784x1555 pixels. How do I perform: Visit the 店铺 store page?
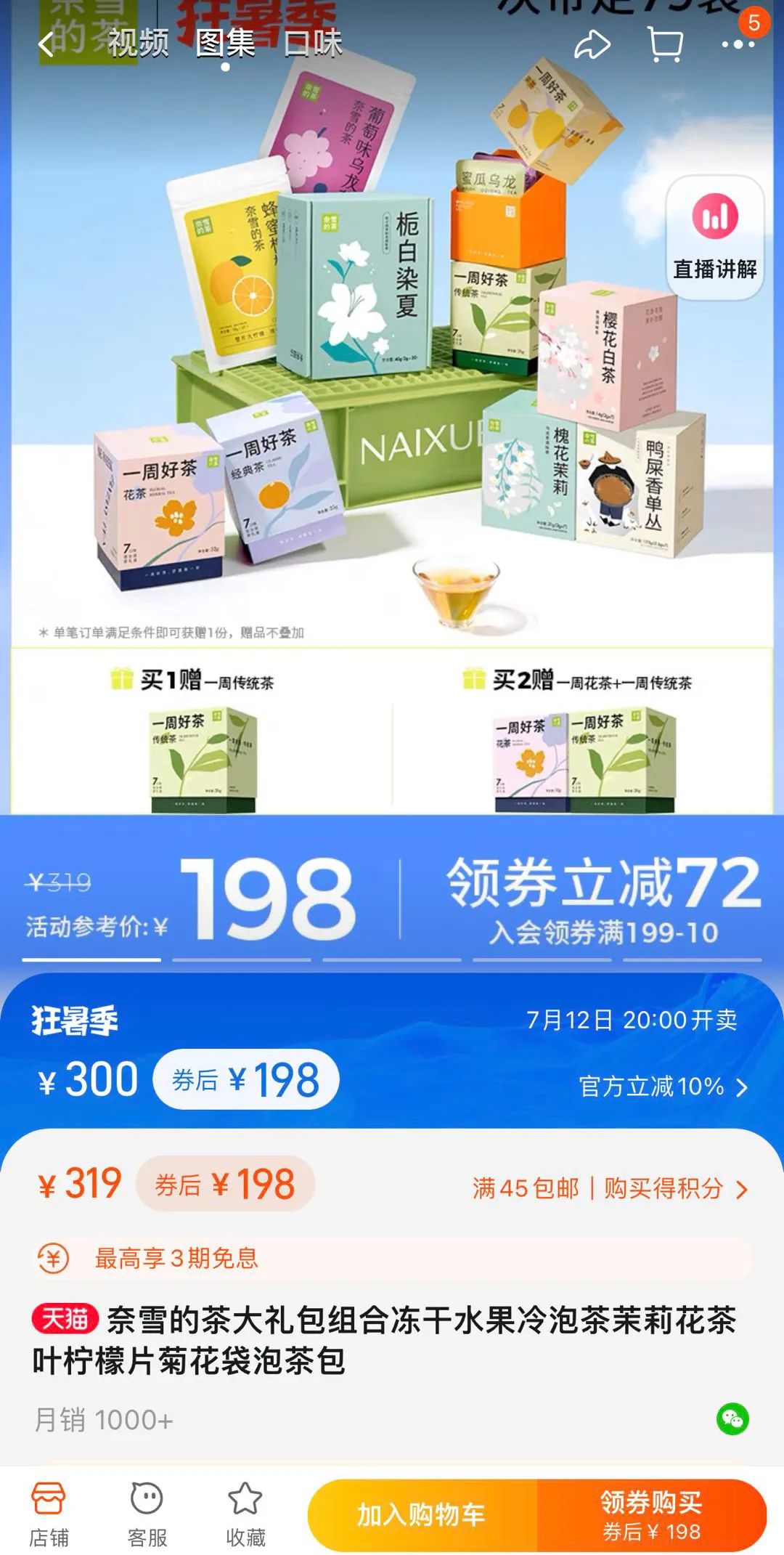pyautogui.click(x=49, y=1515)
